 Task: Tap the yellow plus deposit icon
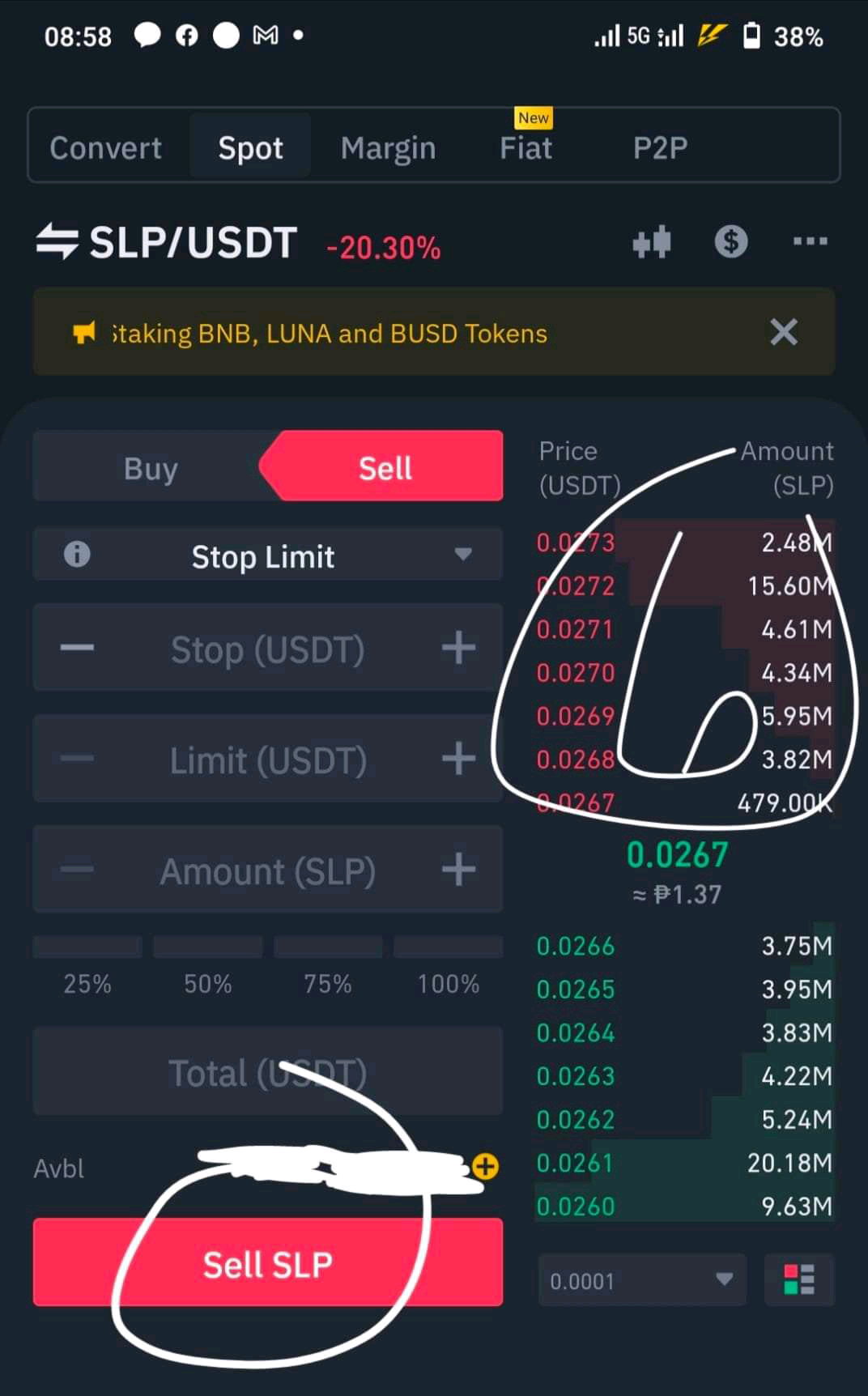pyautogui.click(x=486, y=1167)
